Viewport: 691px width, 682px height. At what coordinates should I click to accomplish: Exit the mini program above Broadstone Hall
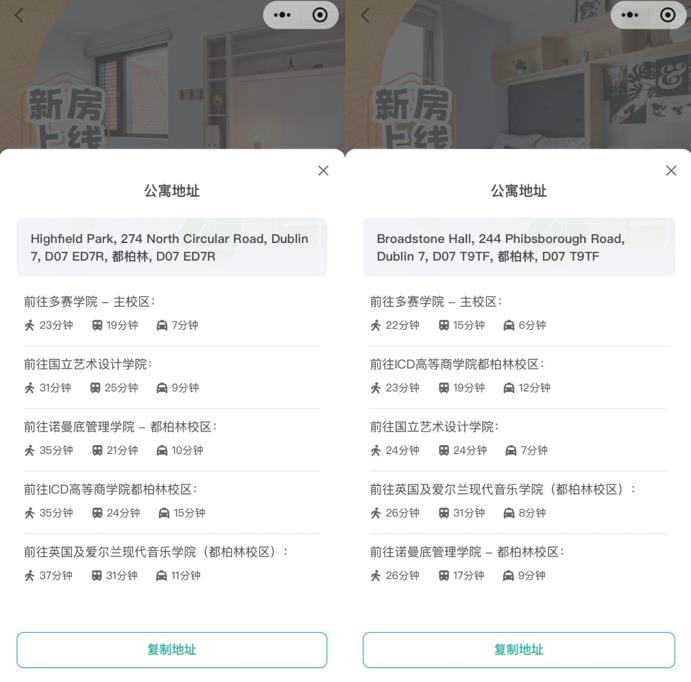(x=667, y=15)
